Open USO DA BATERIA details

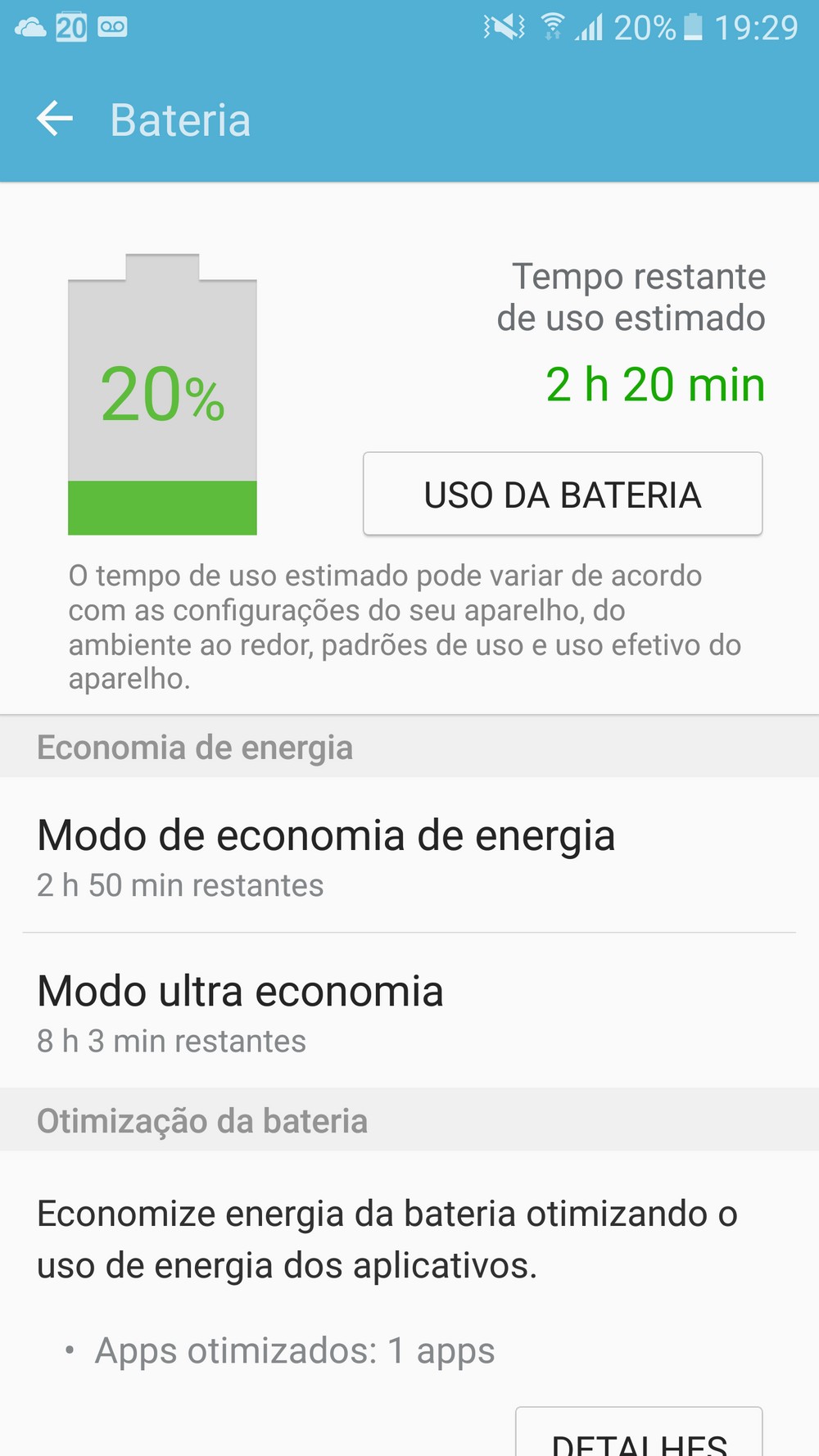pyautogui.click(x=563, y=494)
